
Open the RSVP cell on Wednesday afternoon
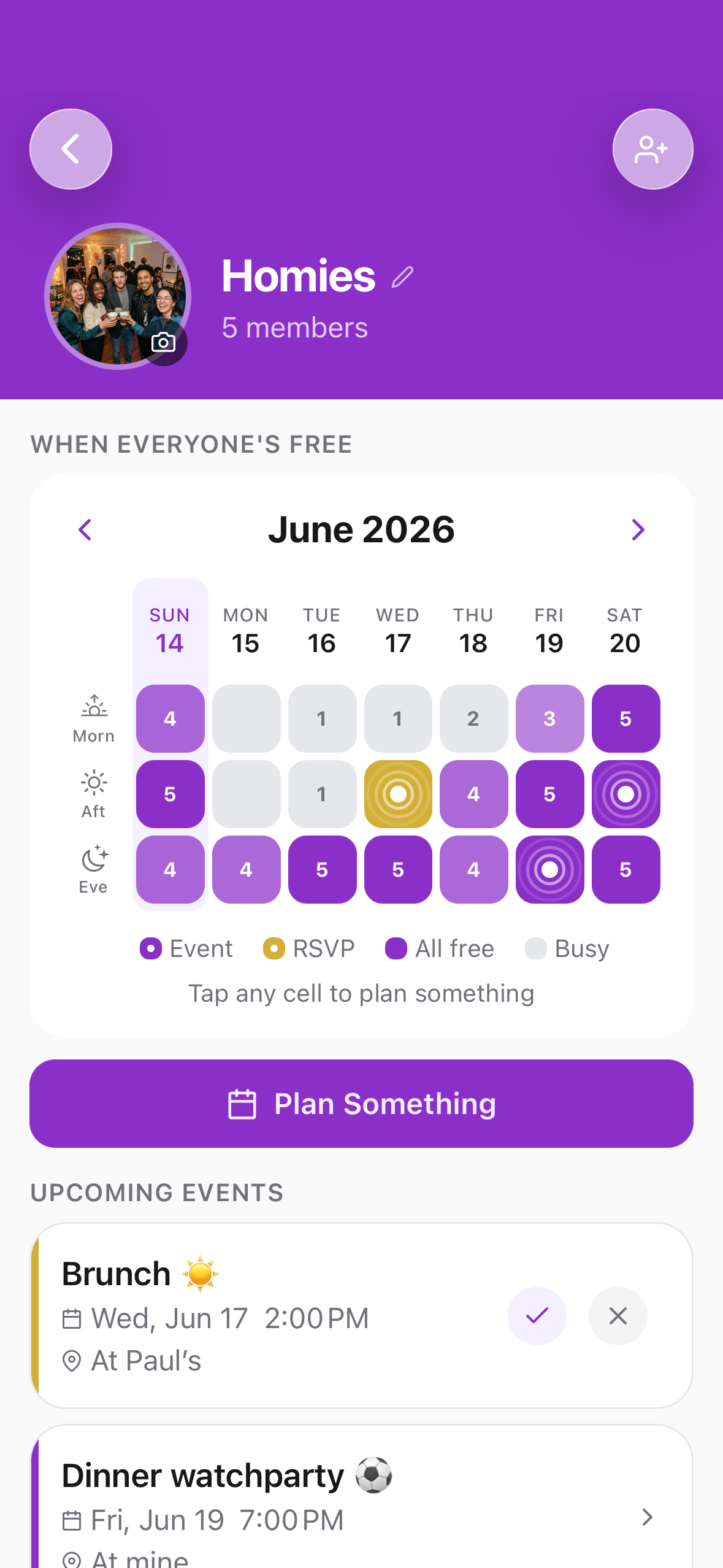pos(398,794)
